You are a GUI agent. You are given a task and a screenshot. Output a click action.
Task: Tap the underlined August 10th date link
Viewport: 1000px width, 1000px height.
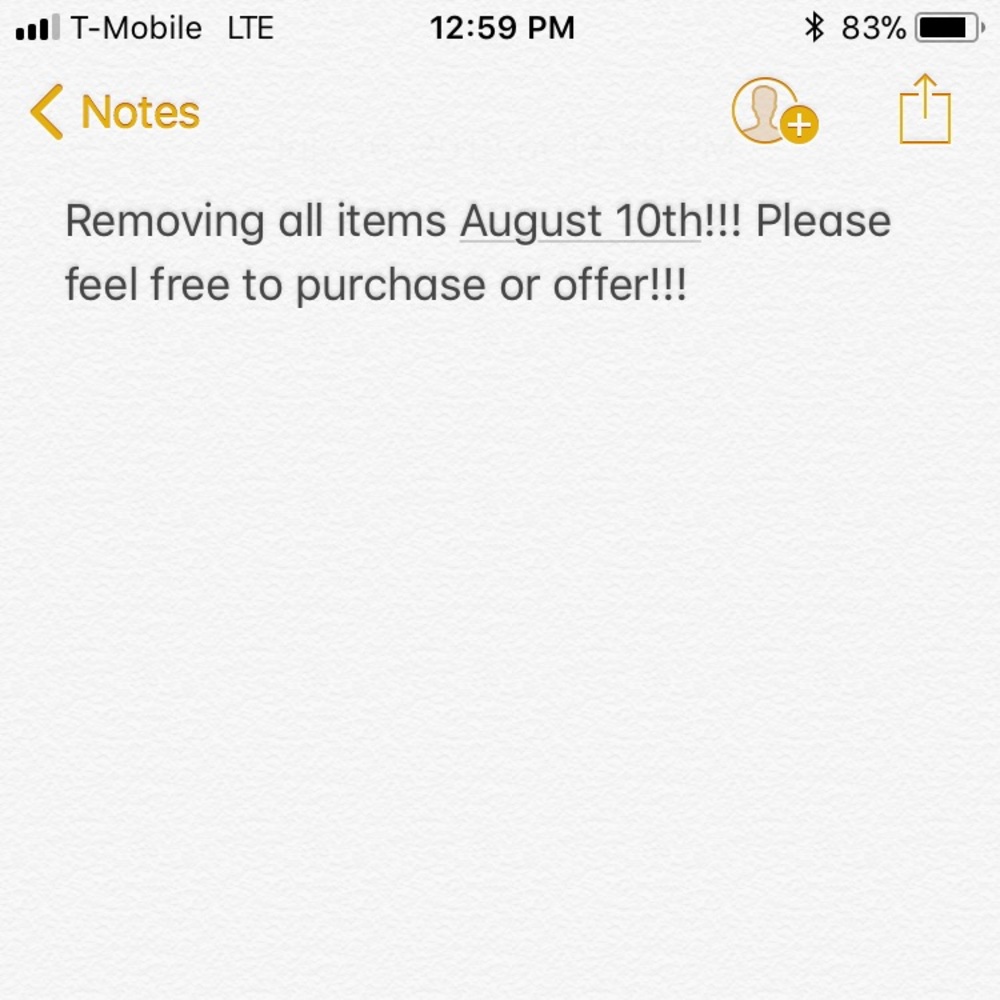coord(580,221)
